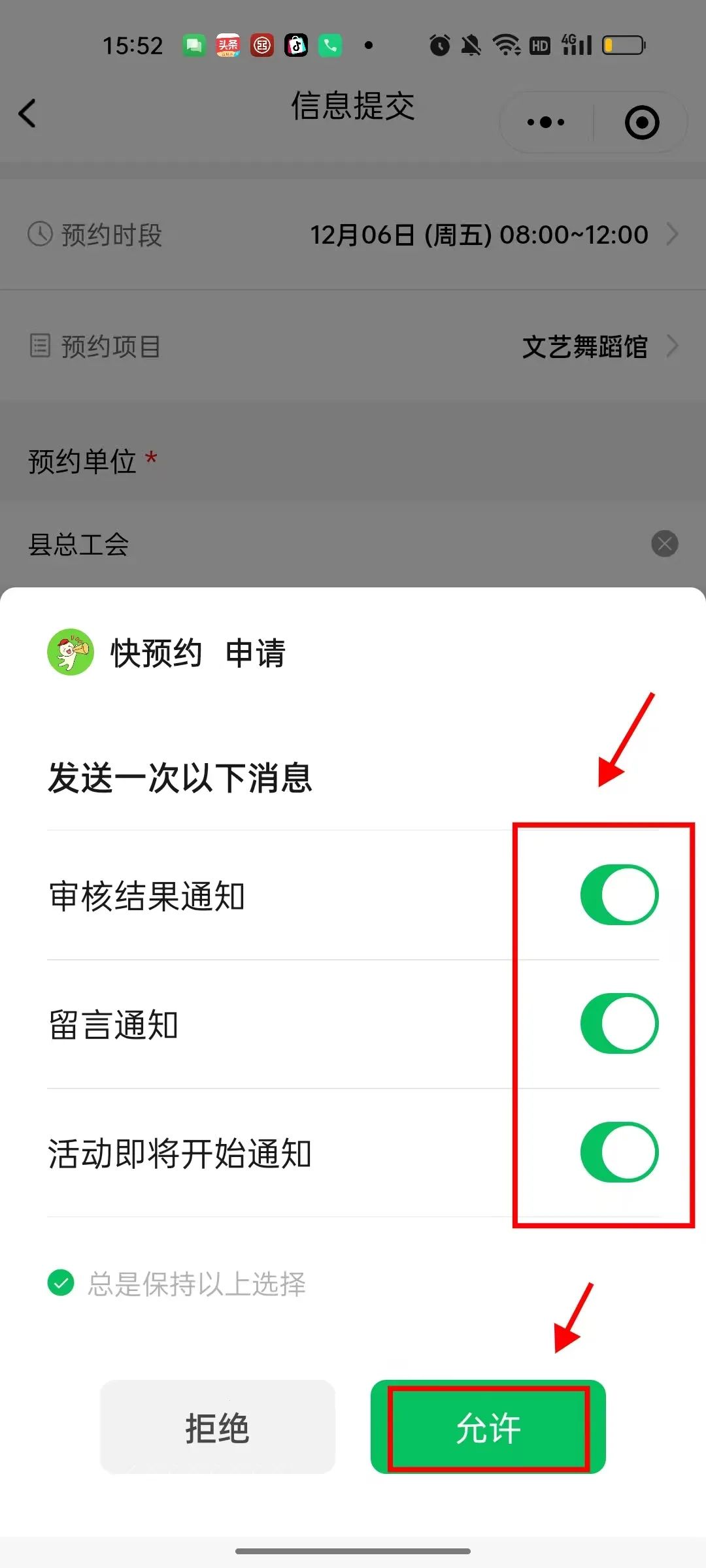Close the mini program via the circle icon
Screen dimensions: 706x1568
pos(641,122)
